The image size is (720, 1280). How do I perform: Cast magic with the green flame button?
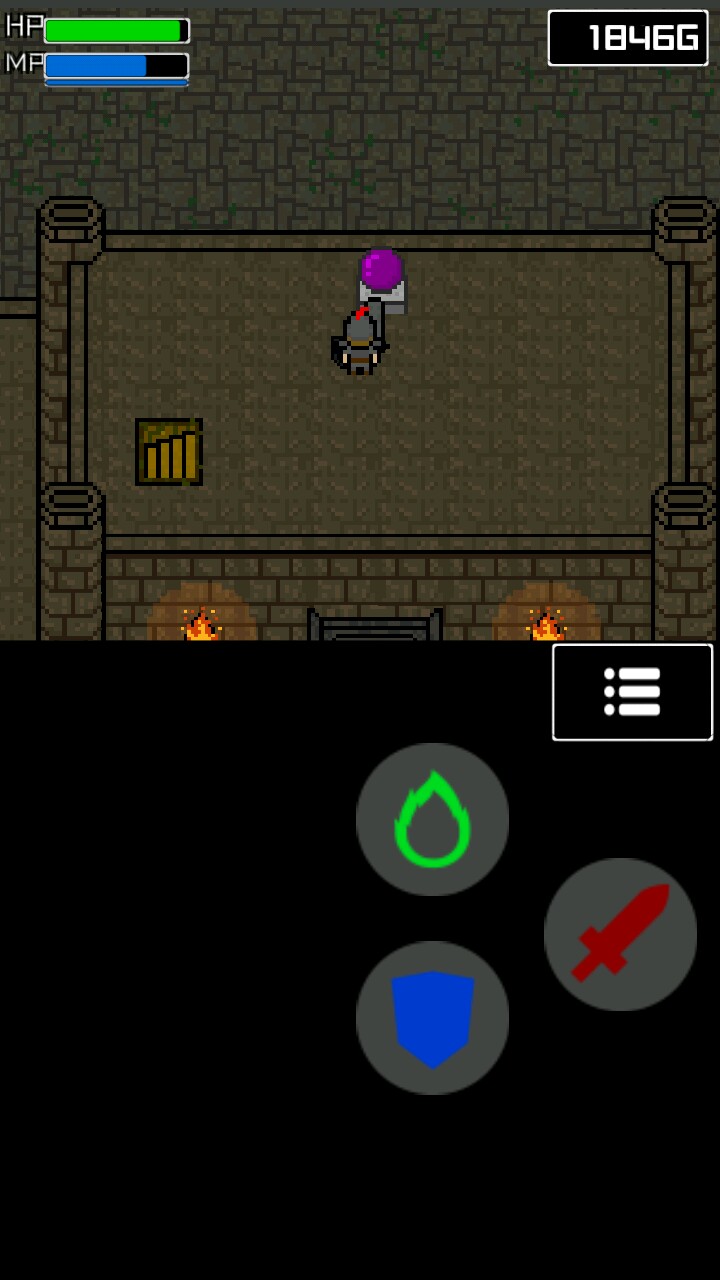[x=432, y=819]
